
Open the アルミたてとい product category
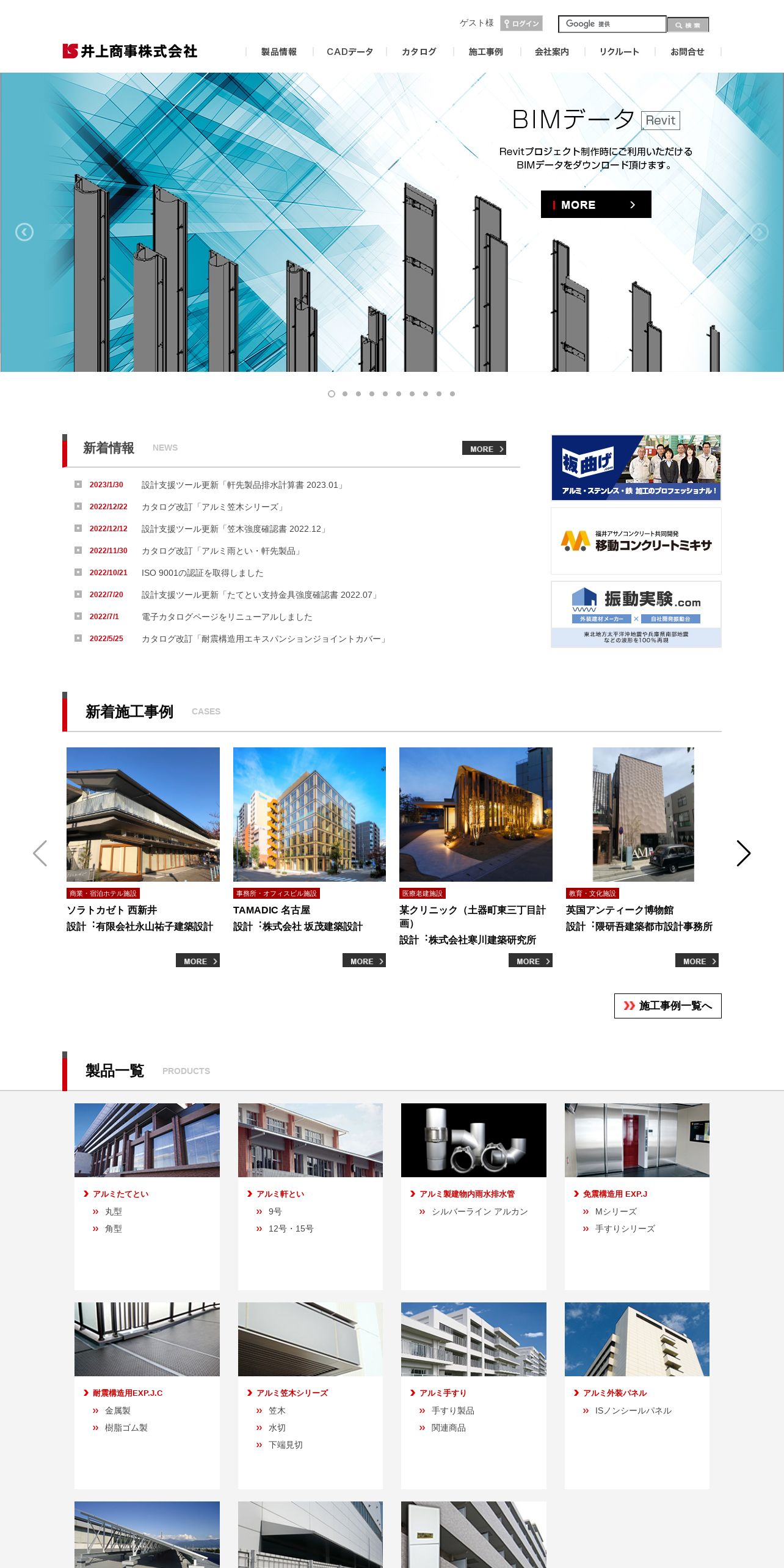(121, 1194)
